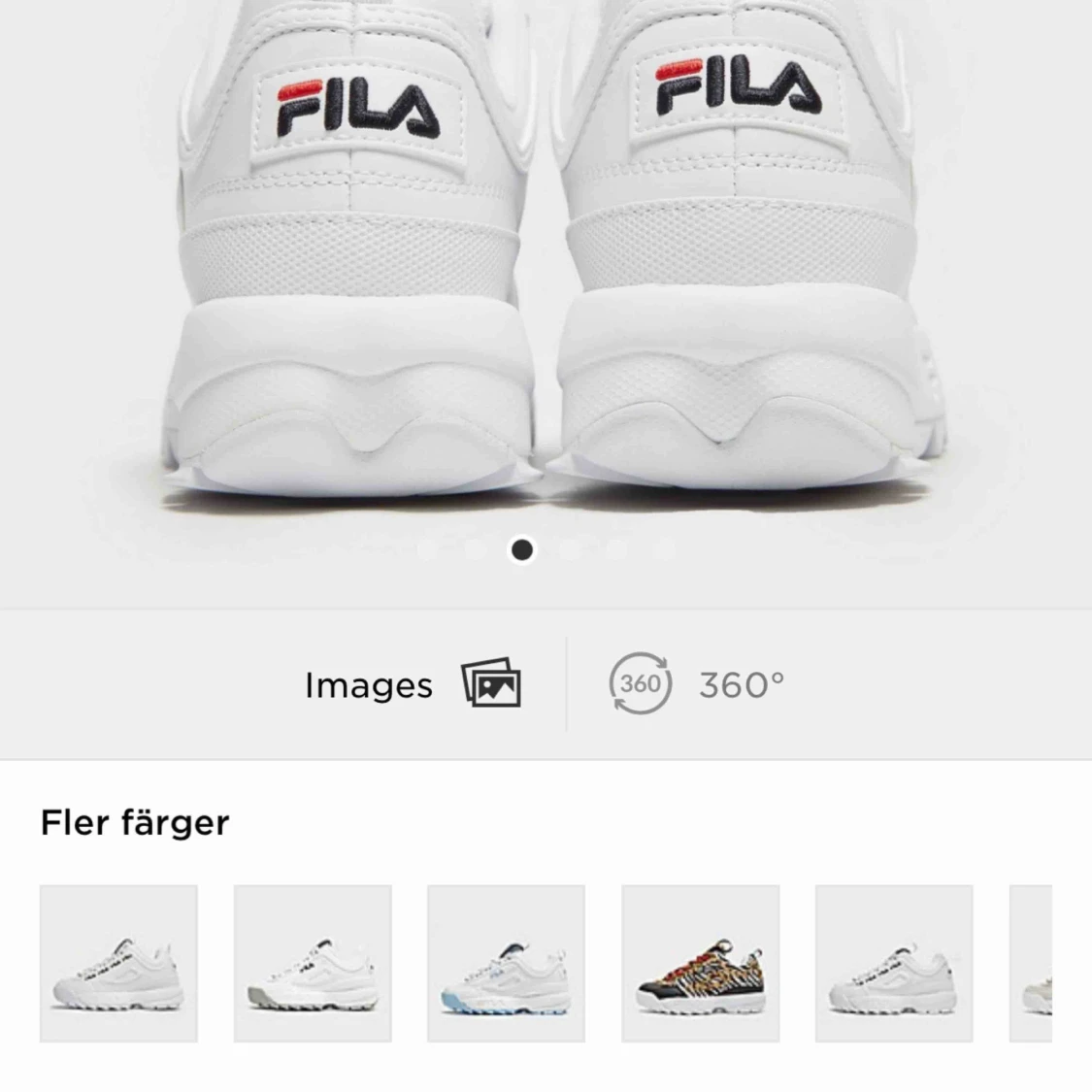Select the all-white sneaker color variant with black lettering

pyautogui.click(x=118, y=963)
